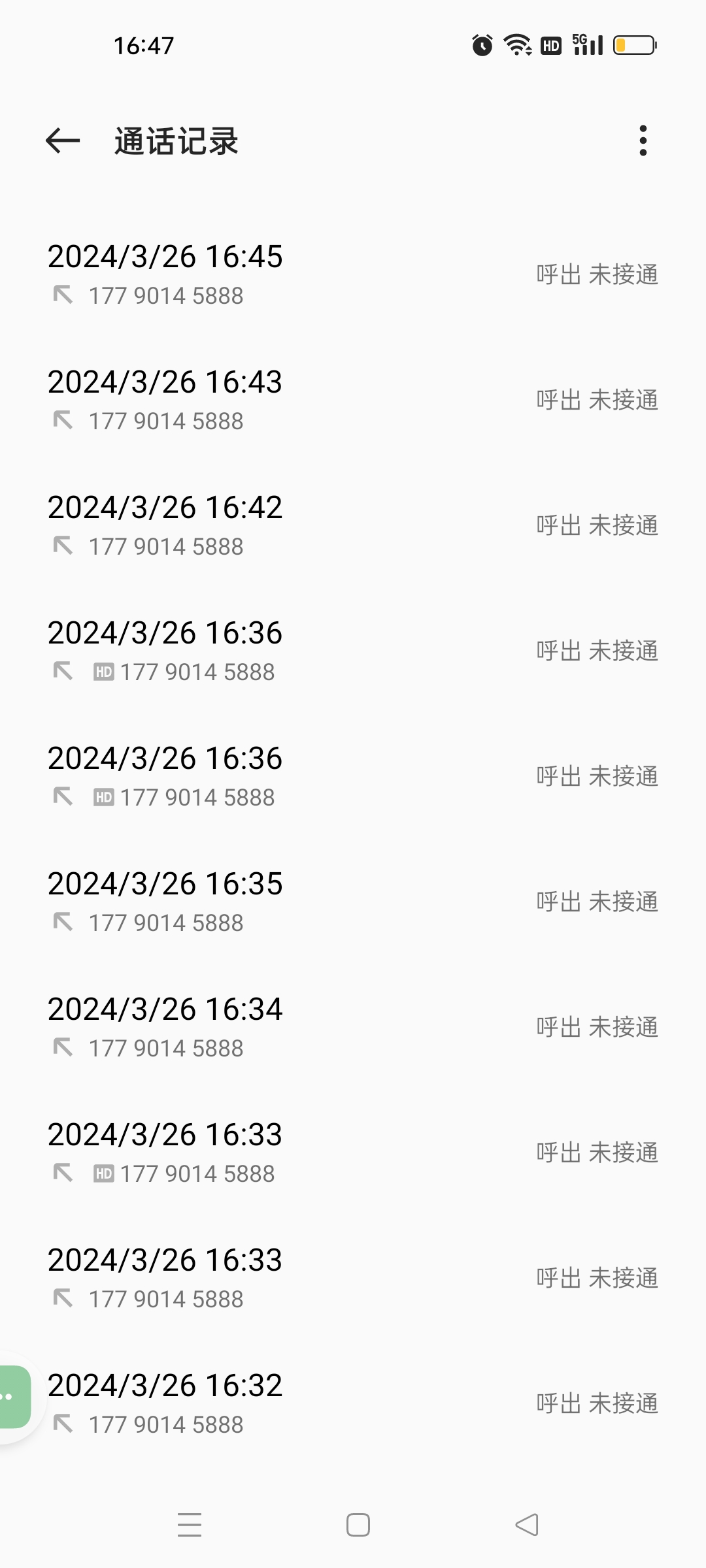Image resolution: width=706 pixels, height=1568 pixels.
Task: Go back from the call log
Action: 63,140
